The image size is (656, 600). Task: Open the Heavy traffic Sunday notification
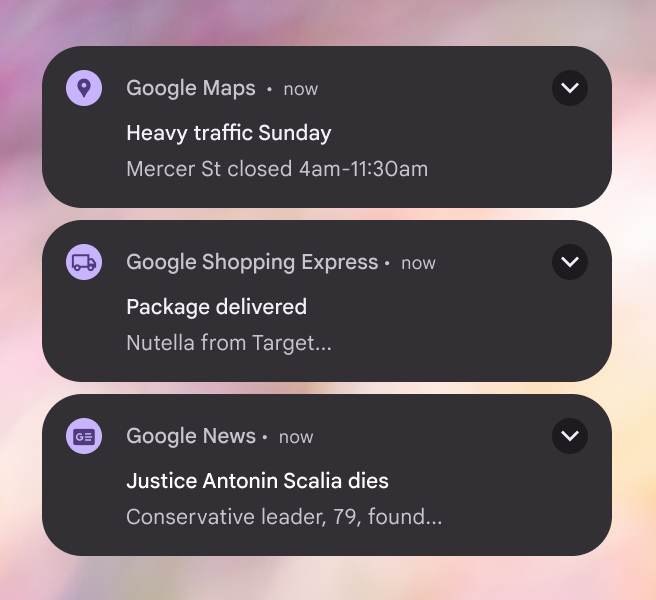pyautogui.click(x=300, y=148)
